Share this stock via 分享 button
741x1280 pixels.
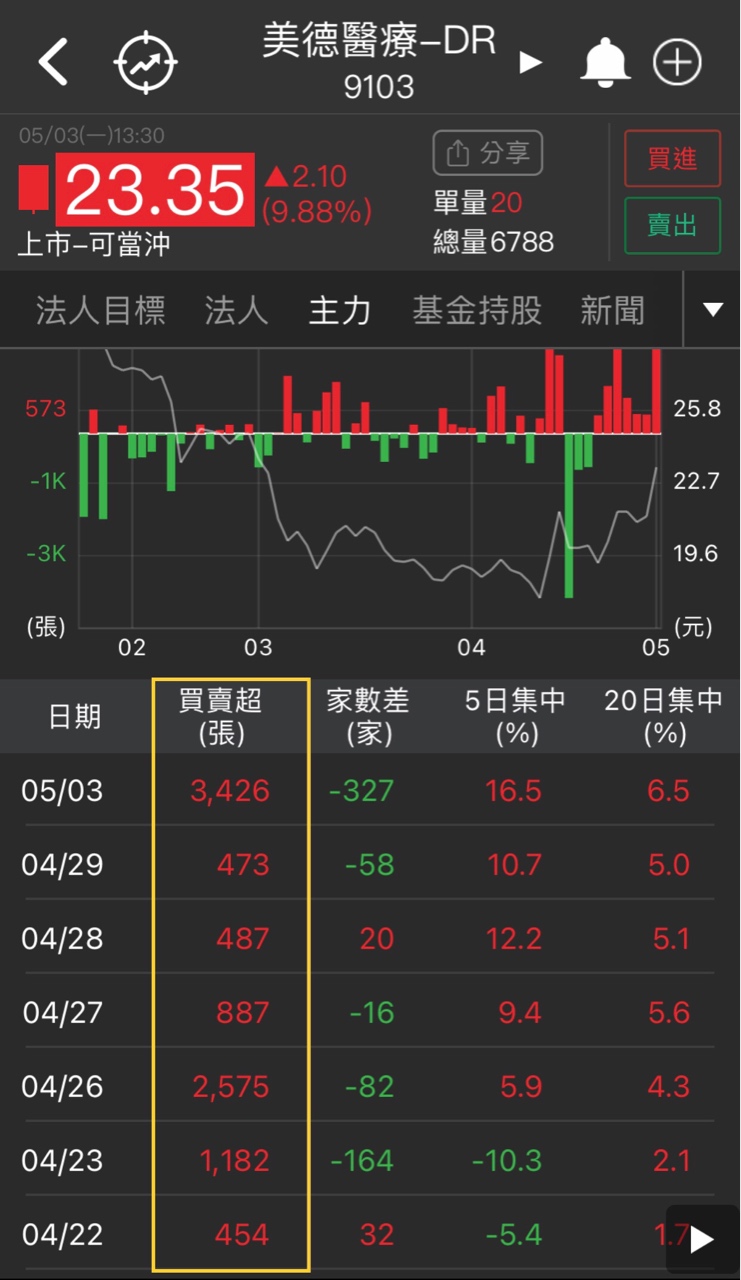coord(488,153)
